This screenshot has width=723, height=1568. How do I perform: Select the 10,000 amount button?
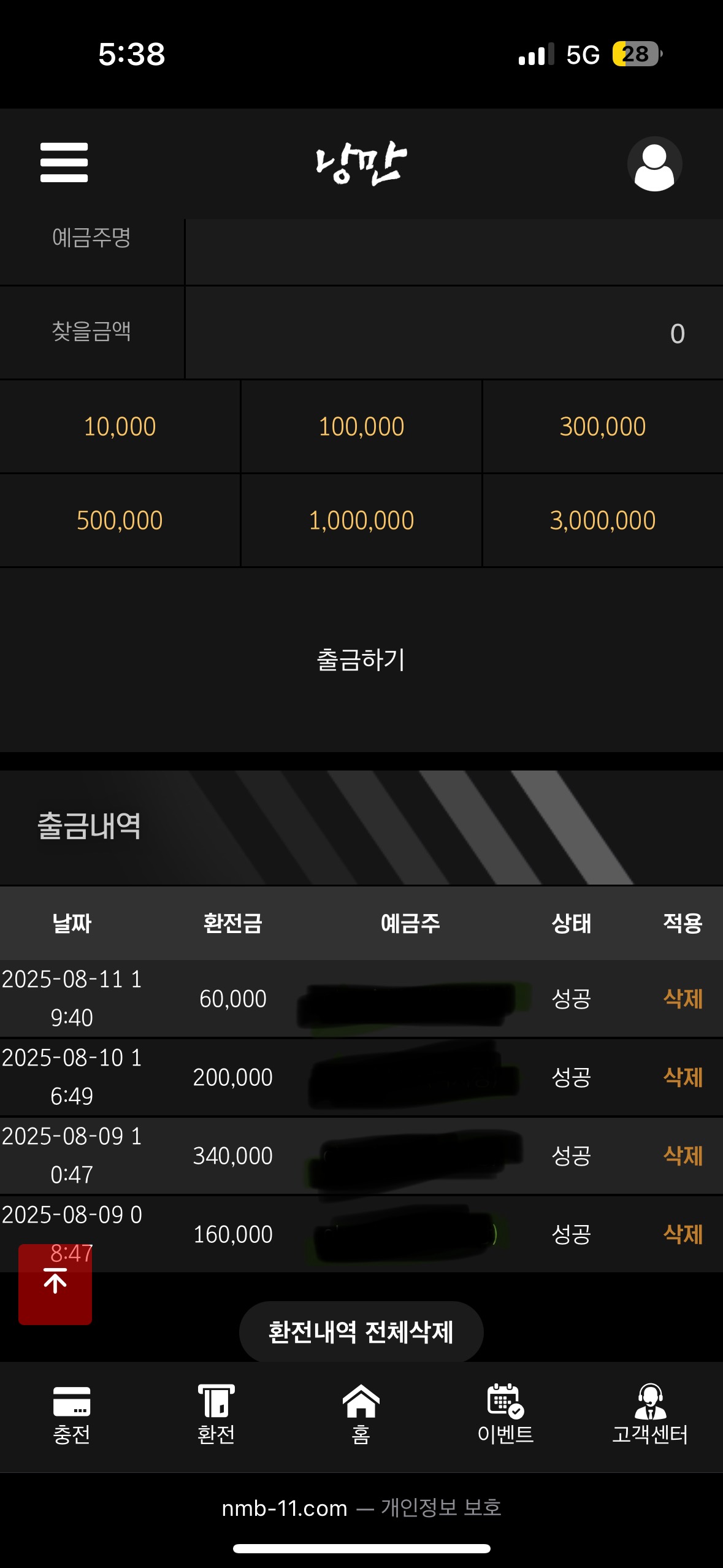pyautogui.click(x=120, y=427)
